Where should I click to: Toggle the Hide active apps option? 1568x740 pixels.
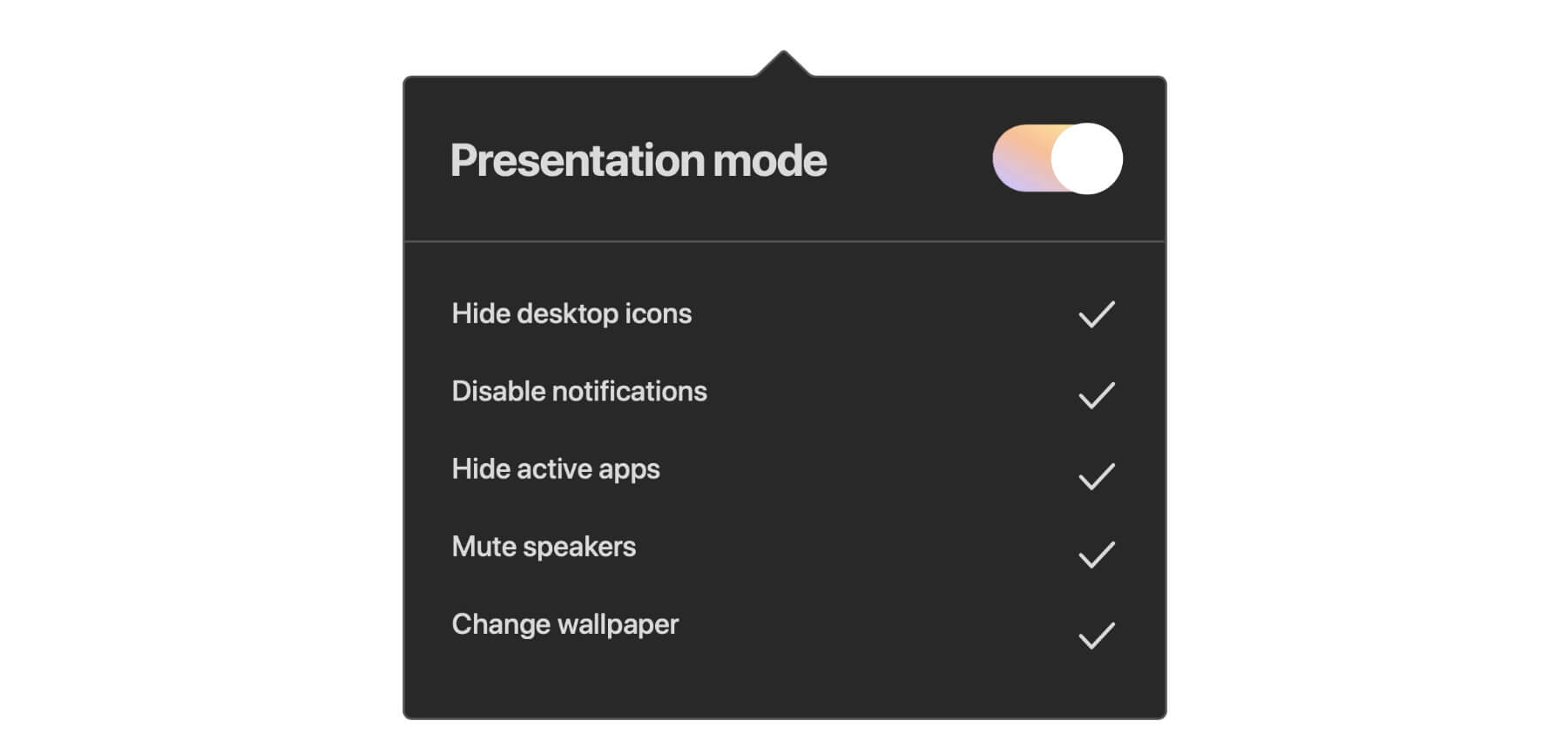(1096, 475)
